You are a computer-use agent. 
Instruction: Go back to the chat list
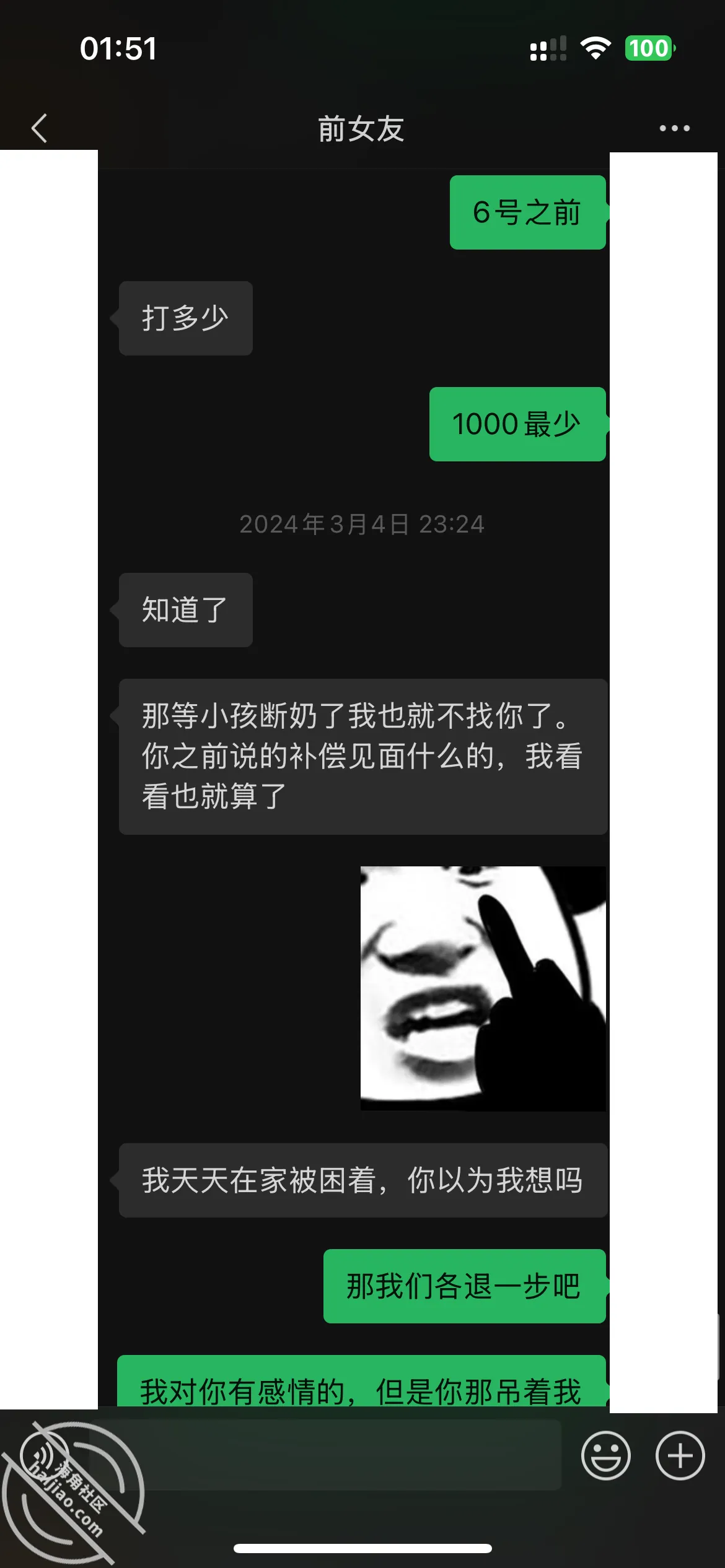(39, 128)
